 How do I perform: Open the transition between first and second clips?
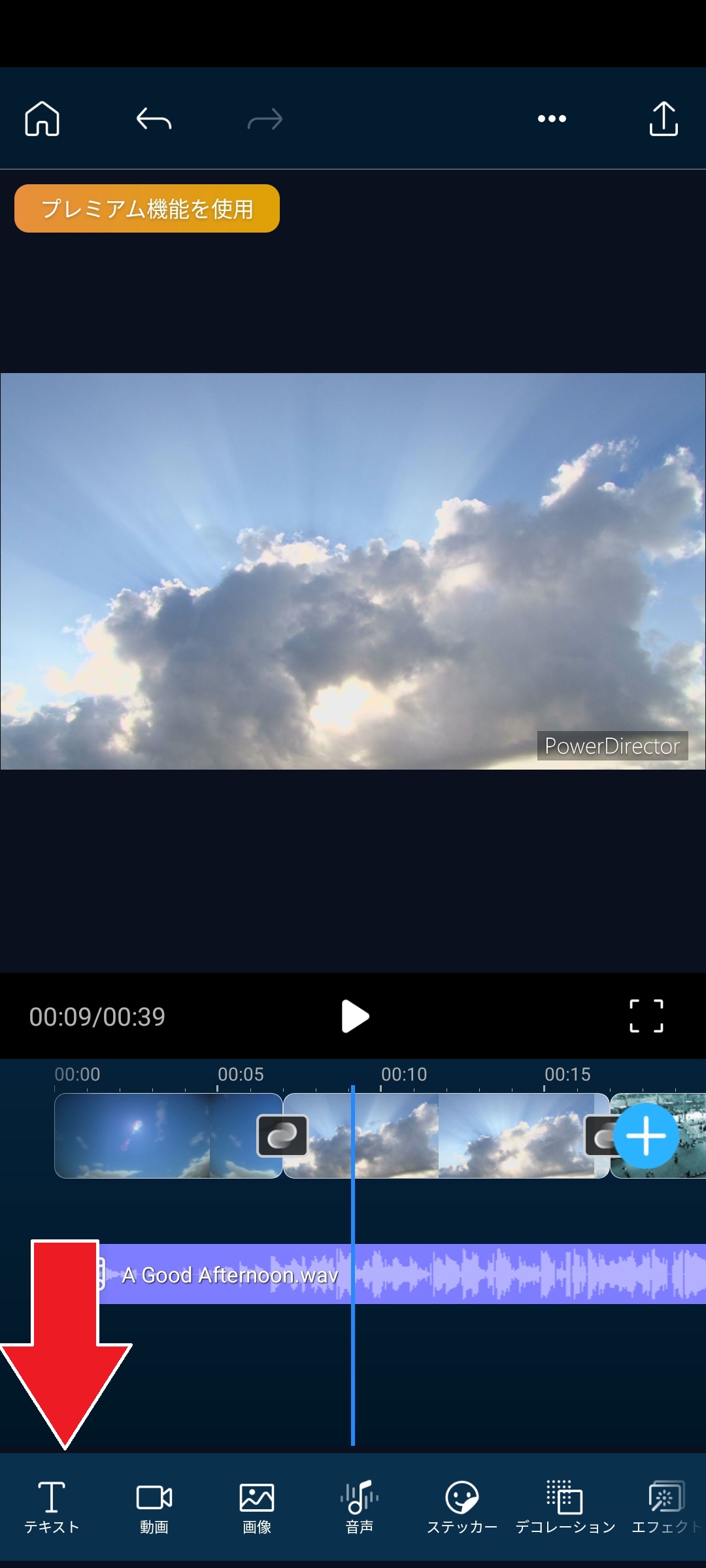pyautogui.click(x=282, y=1136)
